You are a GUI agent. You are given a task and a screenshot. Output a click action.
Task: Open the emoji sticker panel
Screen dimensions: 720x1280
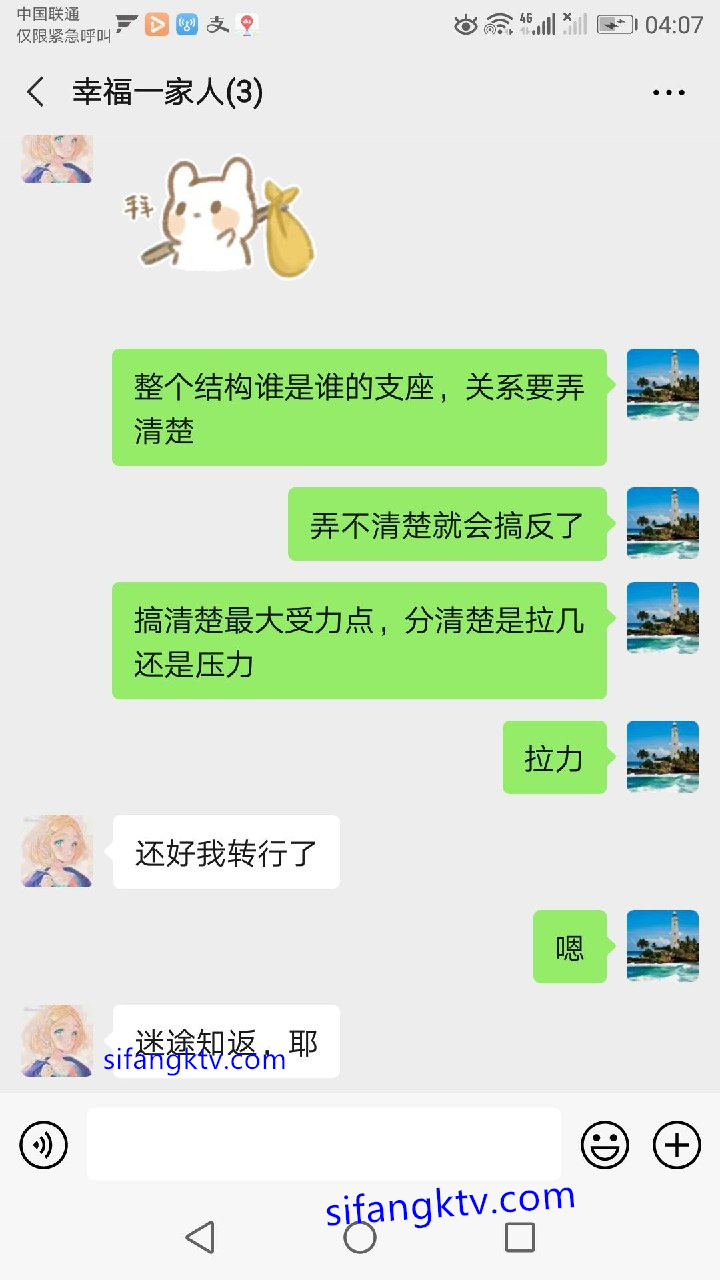tap(605, 1145)
